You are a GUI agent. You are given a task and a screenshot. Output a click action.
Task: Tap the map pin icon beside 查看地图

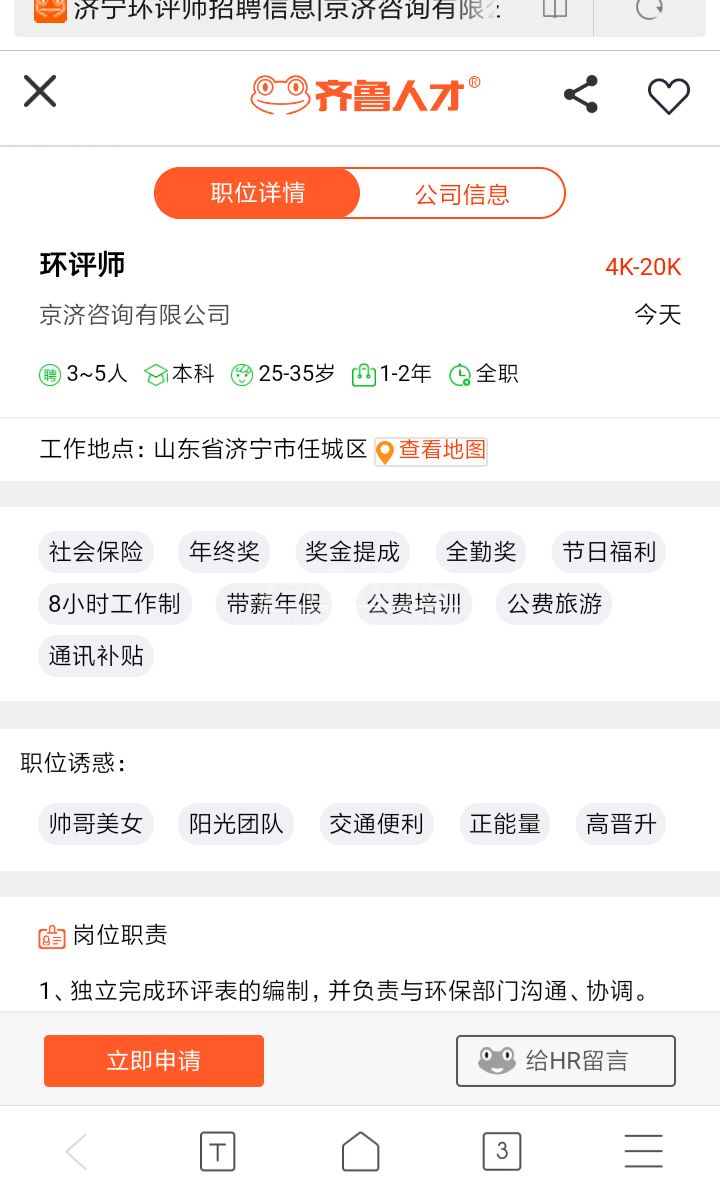click(387, 450)
